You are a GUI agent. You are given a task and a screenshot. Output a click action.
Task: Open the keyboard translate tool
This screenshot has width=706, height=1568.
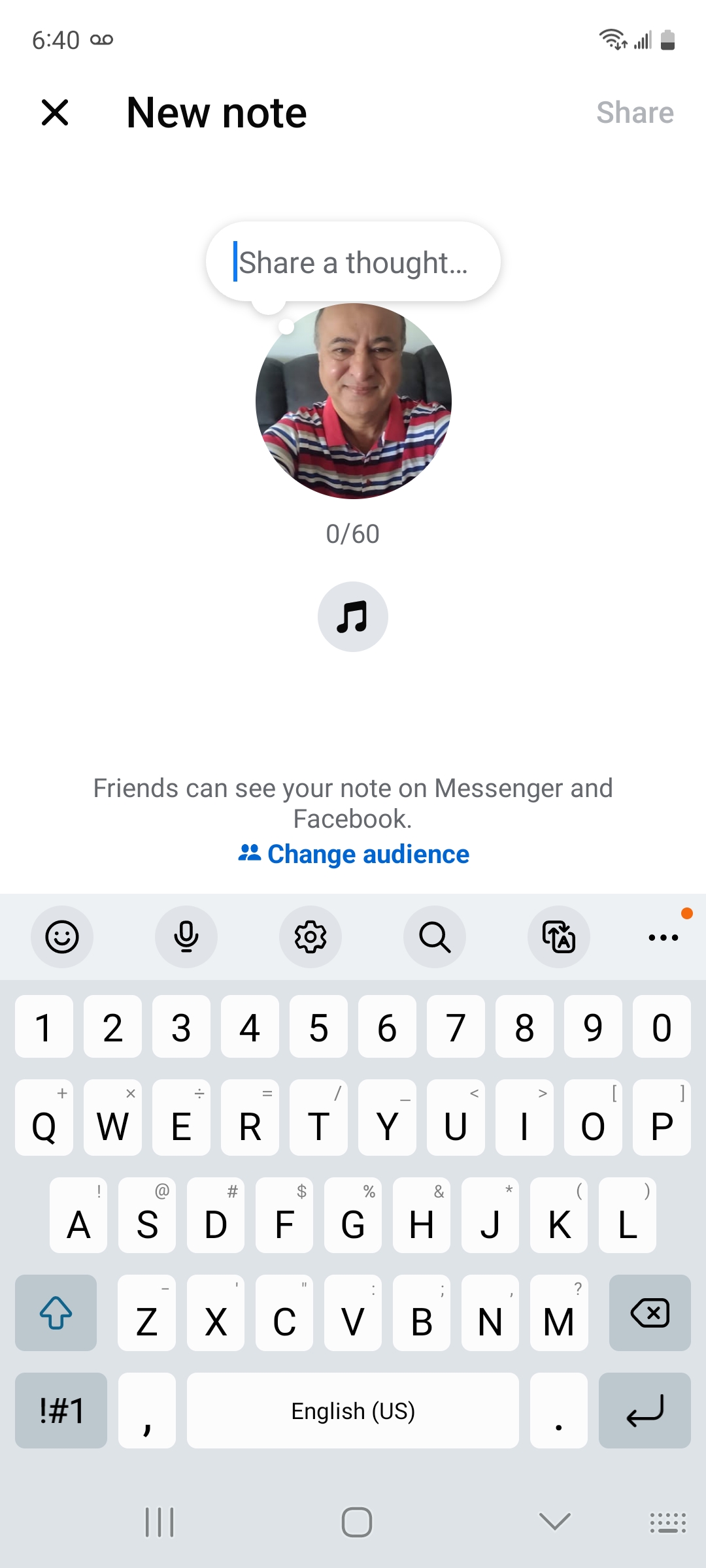point(559,937)
